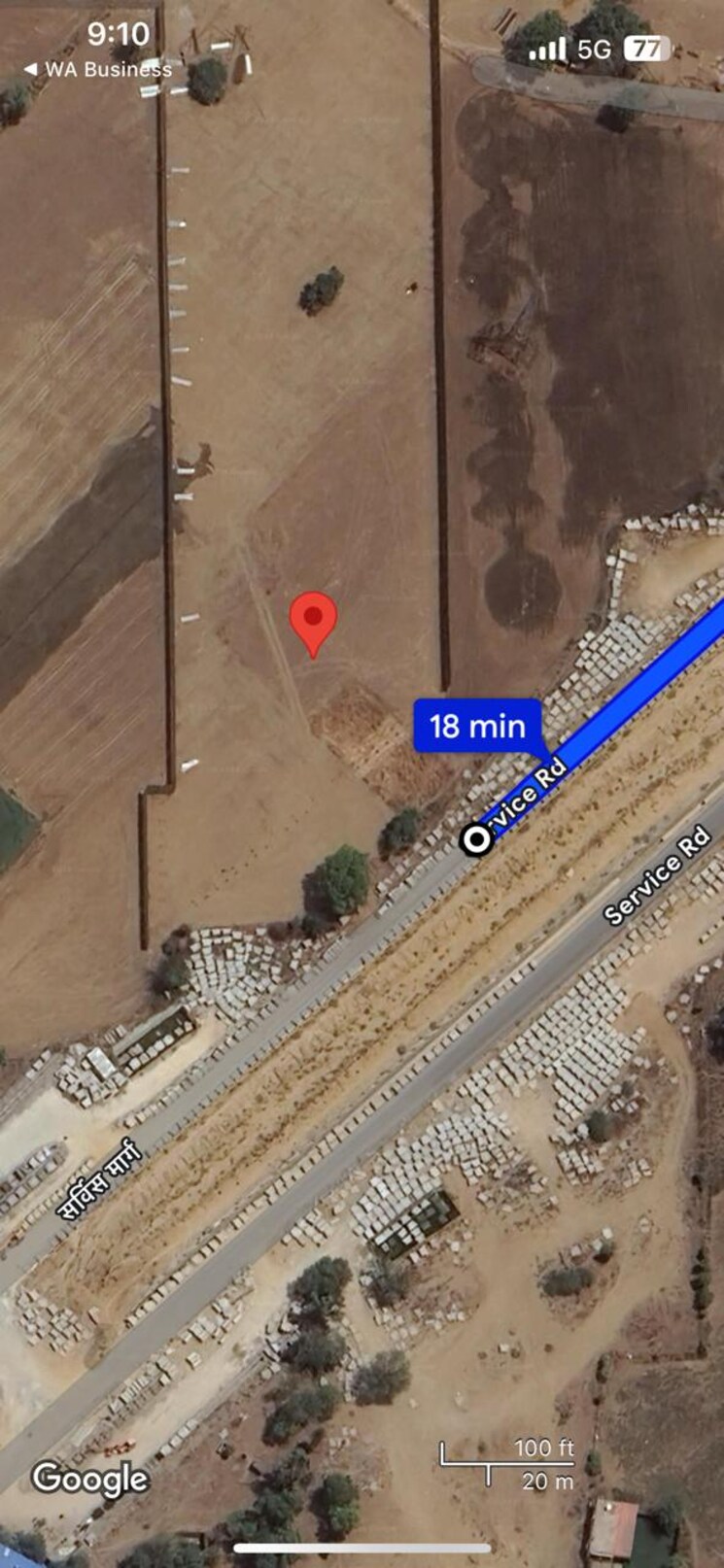This screenshot has height=1568, width=724.
Task: Return to WA Business app
Action: 97,70
